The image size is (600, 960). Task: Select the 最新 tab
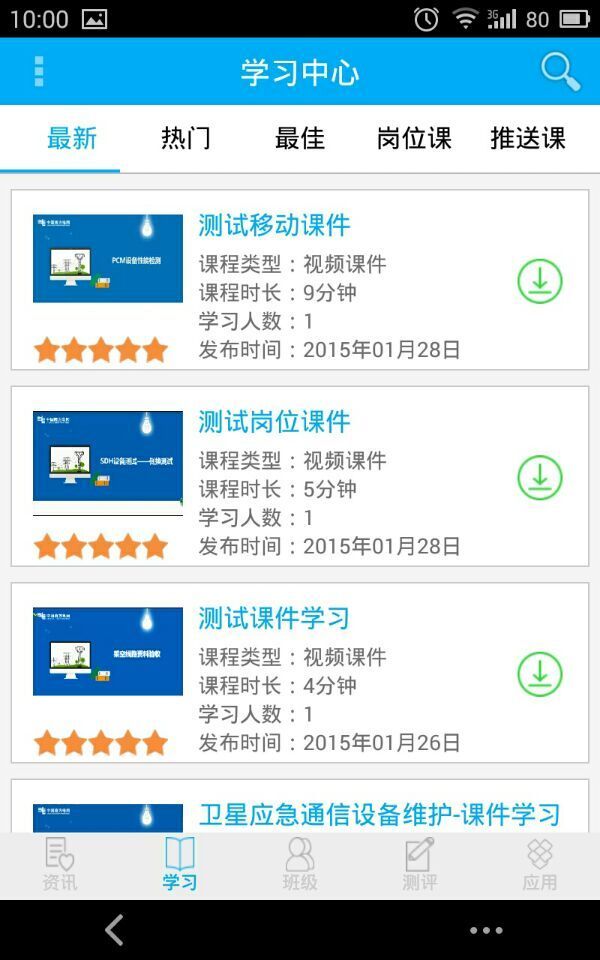(x=72, y=138)
